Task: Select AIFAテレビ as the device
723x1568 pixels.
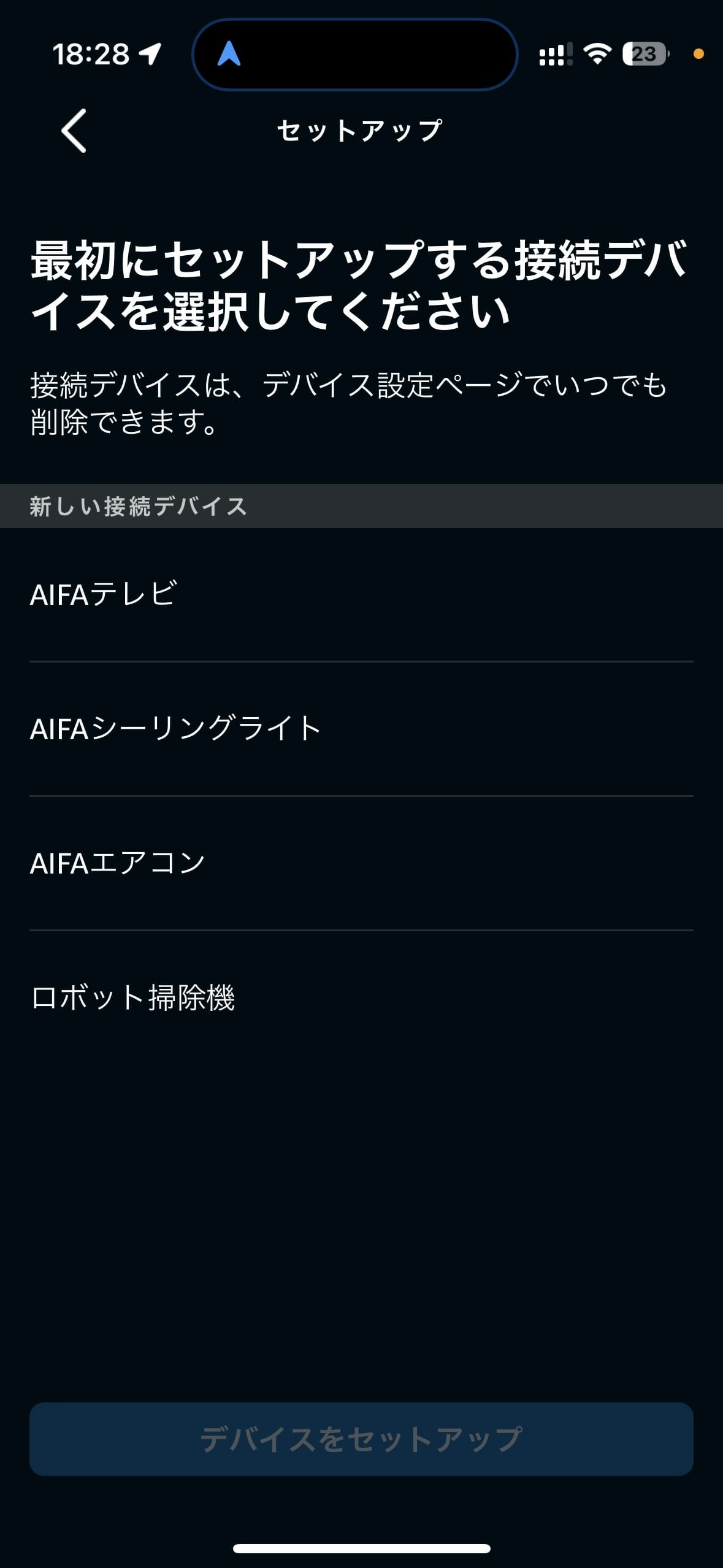Action: click(361, 594)
